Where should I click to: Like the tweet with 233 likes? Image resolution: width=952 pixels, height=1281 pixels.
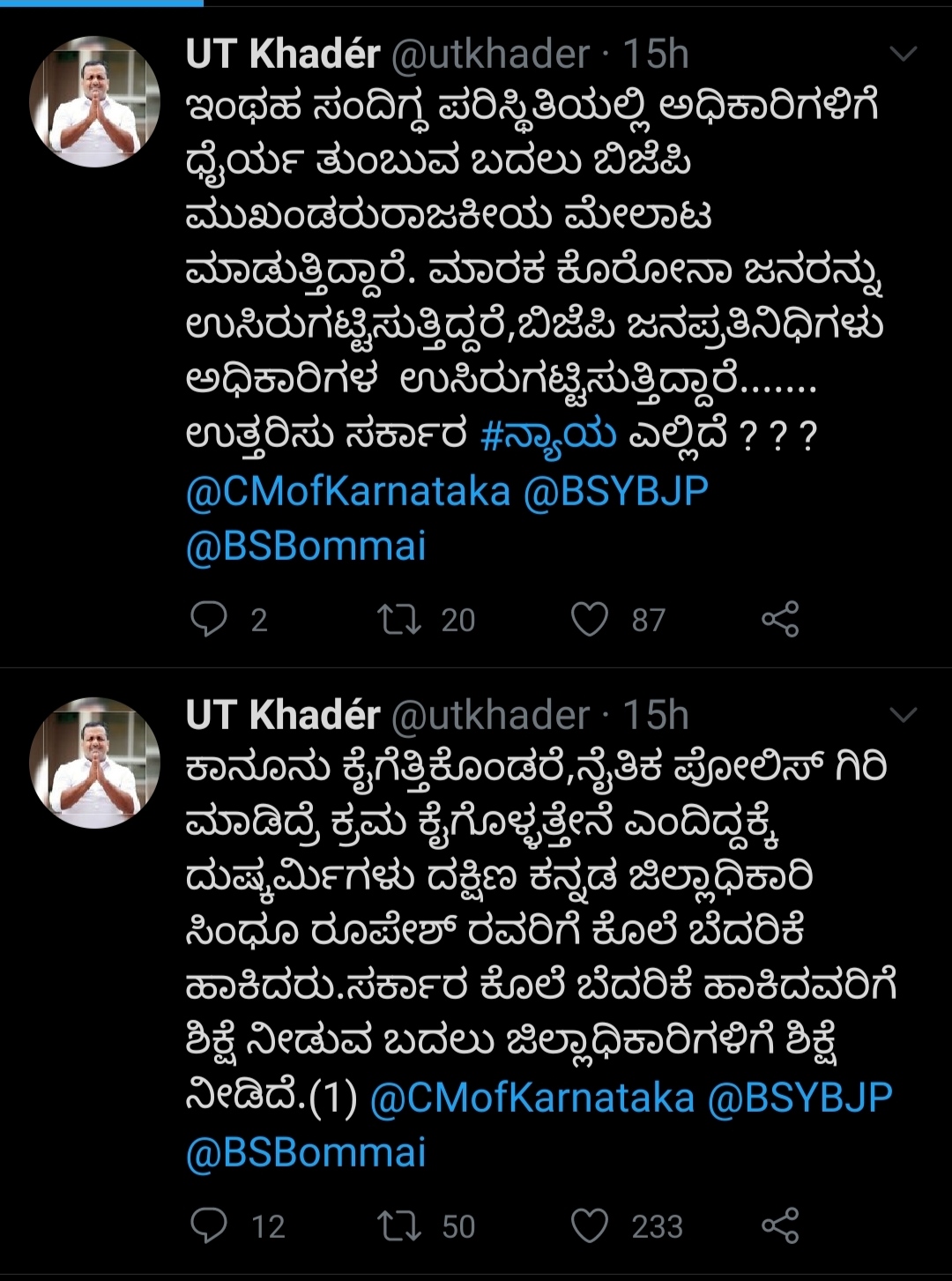pos(590,1225)
